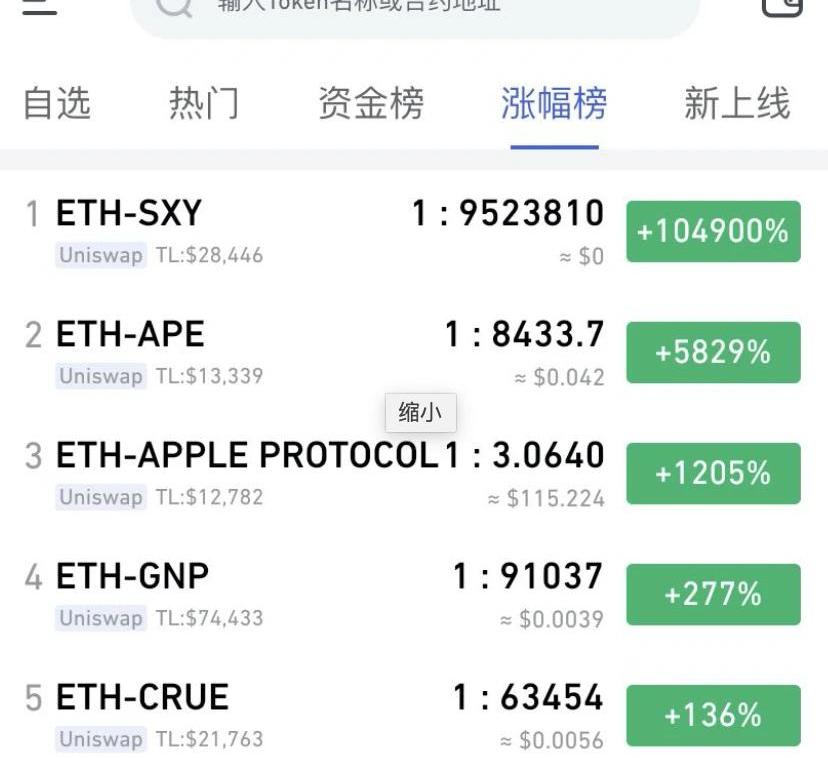Screen dimensions: 828x758
Task: Switch to the 自选 tab
Action: (x=57, y=104)
